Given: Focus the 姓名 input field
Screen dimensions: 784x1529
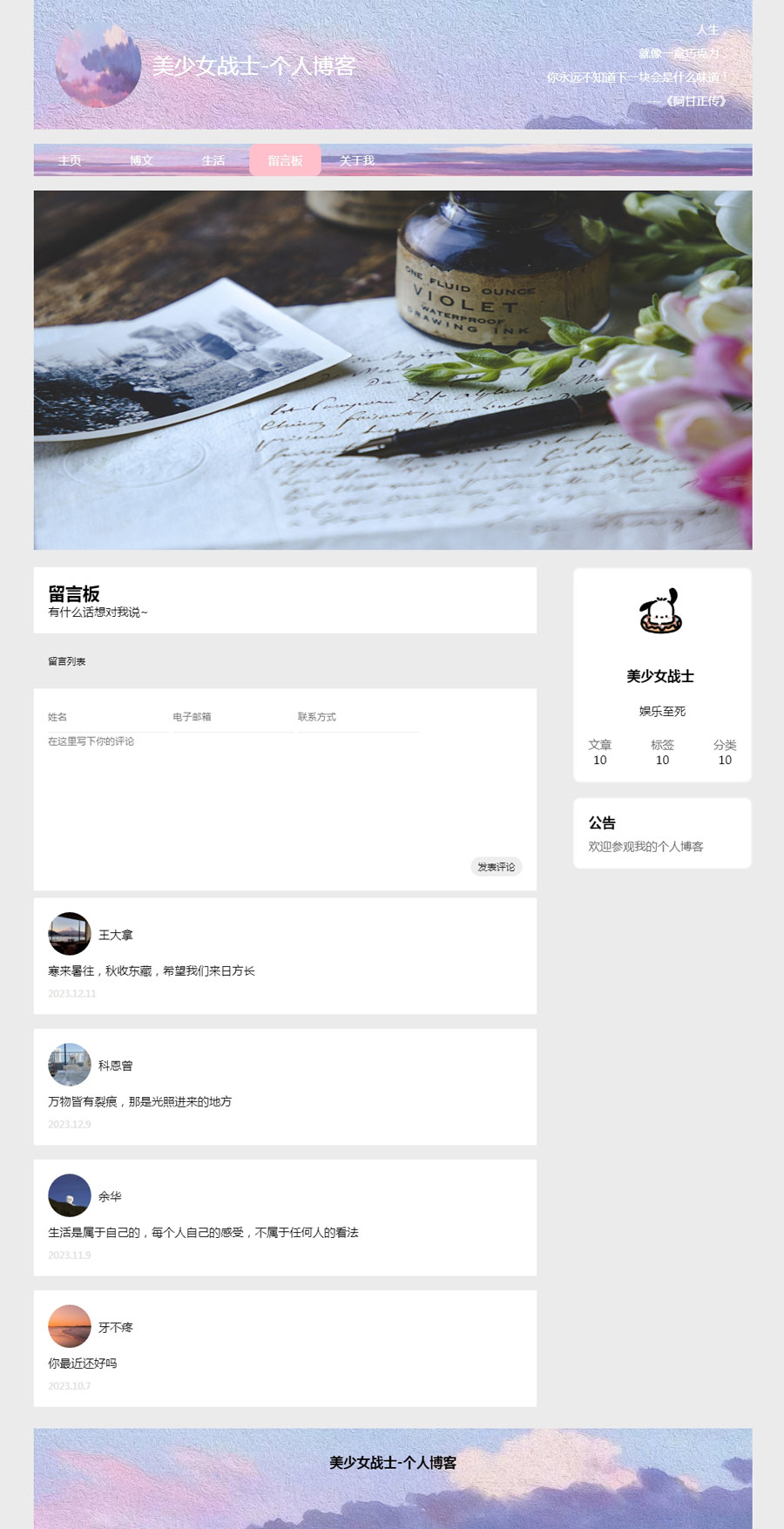Looking at the screenshot, I should click(x=107, y=717).
